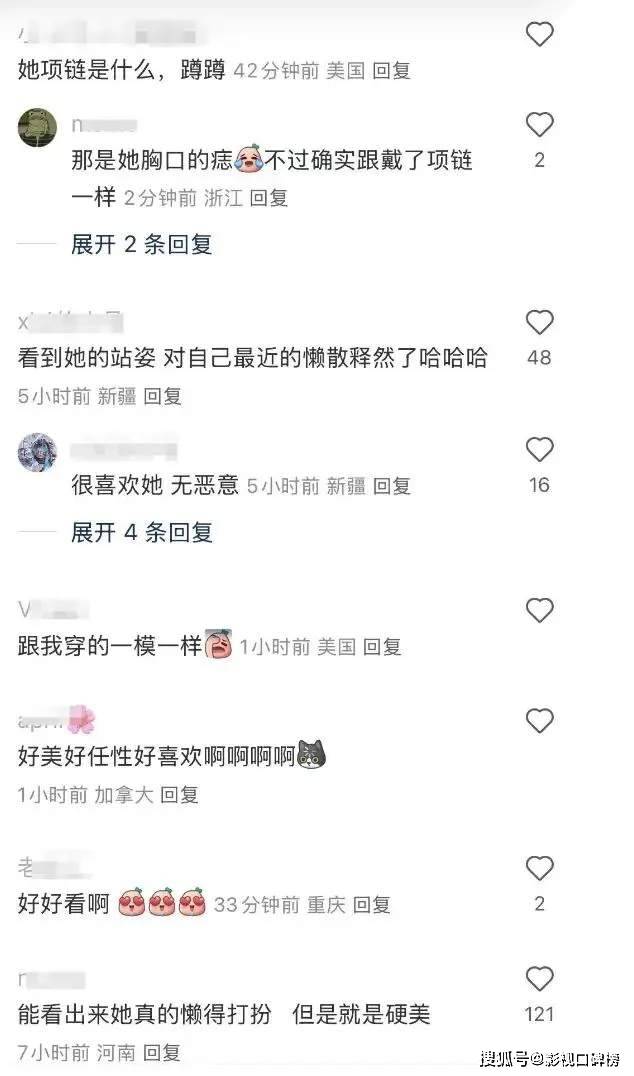This screenshot has width=634, height=1076.
Task: Reply to the necklace question comment
Action: (x=391, y=71)
